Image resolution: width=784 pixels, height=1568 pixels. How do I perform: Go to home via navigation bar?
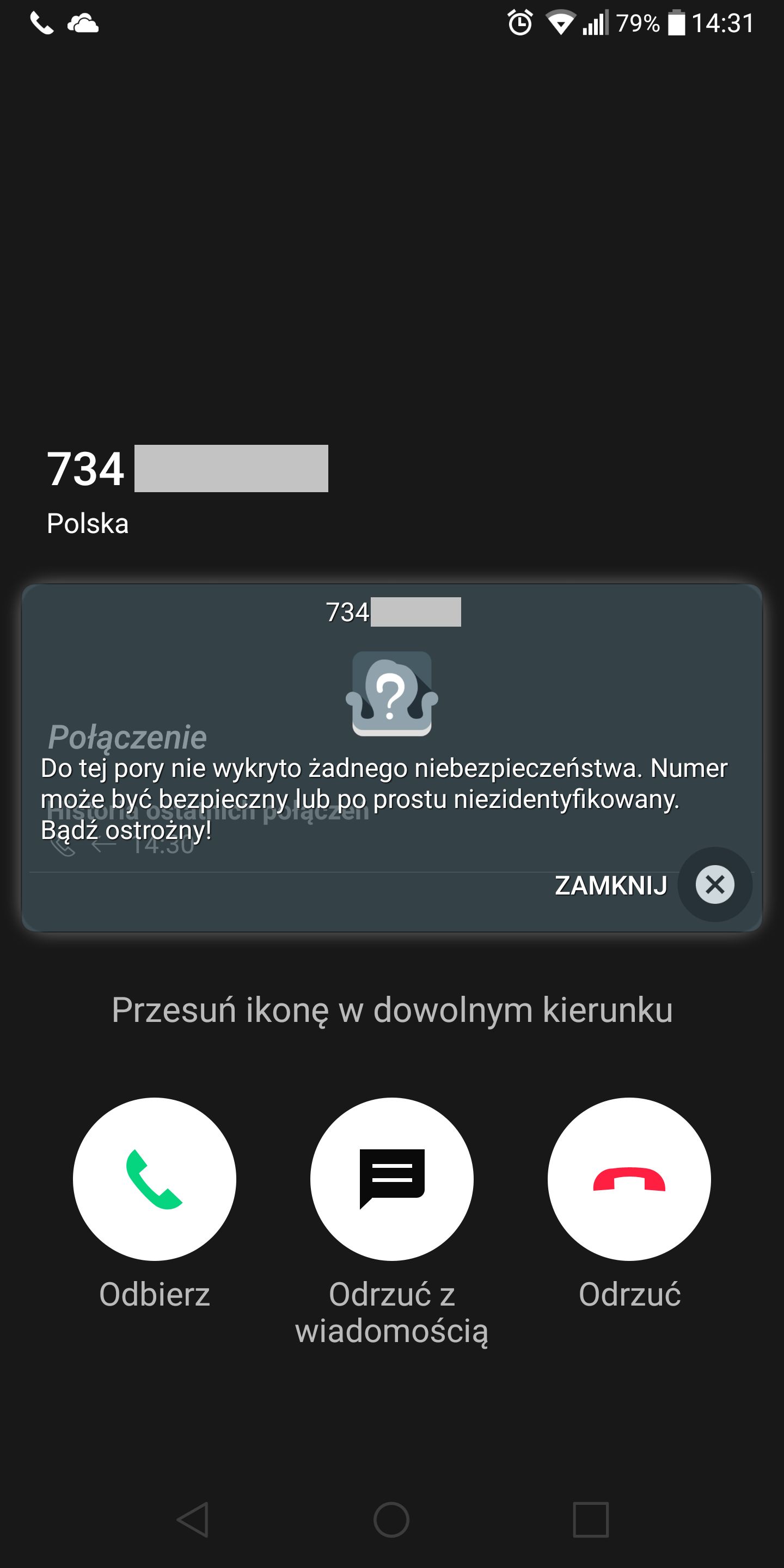pyautogui.click(x=391, y=1520)
